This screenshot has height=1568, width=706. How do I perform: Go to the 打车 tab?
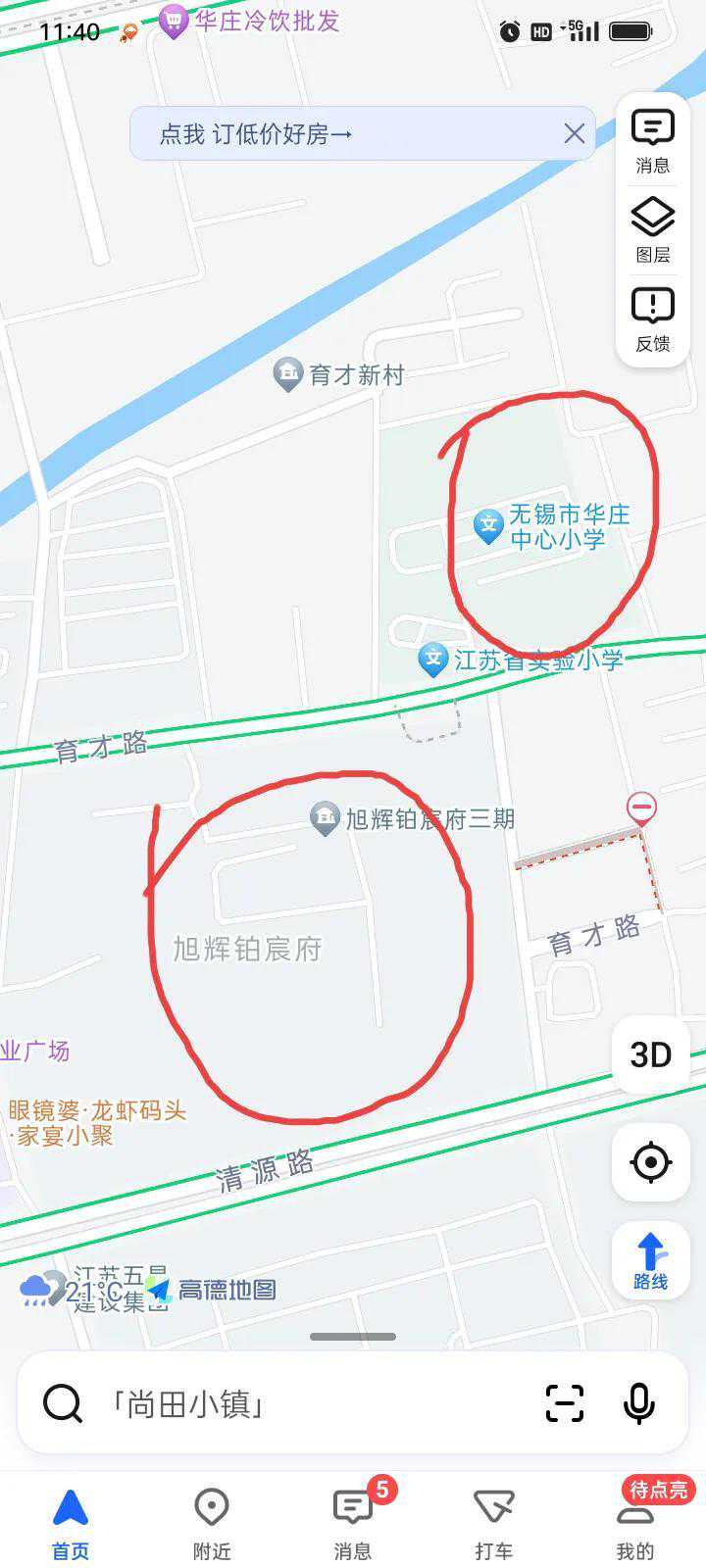pyautogui.click(x=493, y=1521)
